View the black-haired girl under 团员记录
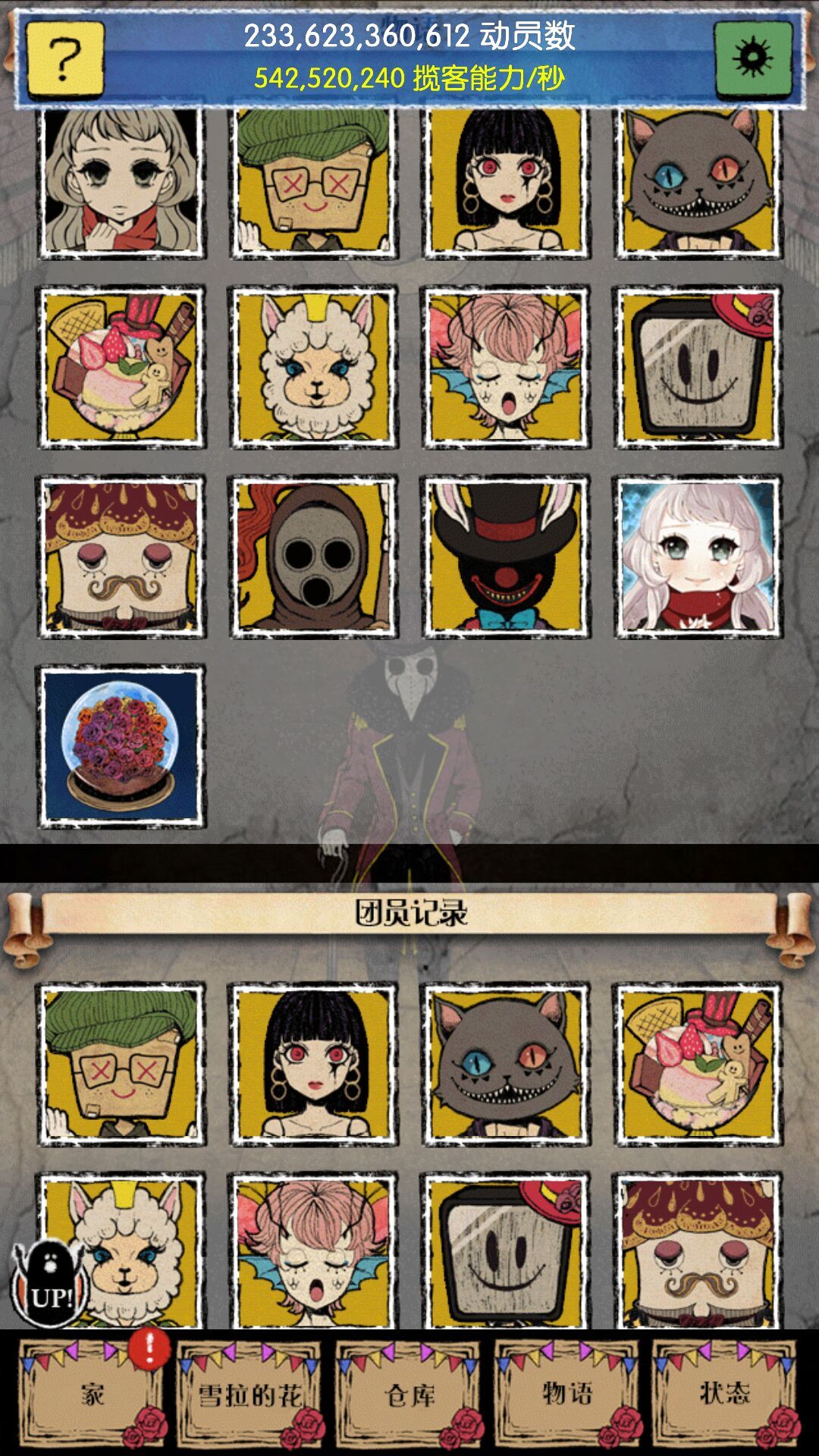Image resolution: width=819 pixels, height=1456 pixels. (x=314, y=1064)
